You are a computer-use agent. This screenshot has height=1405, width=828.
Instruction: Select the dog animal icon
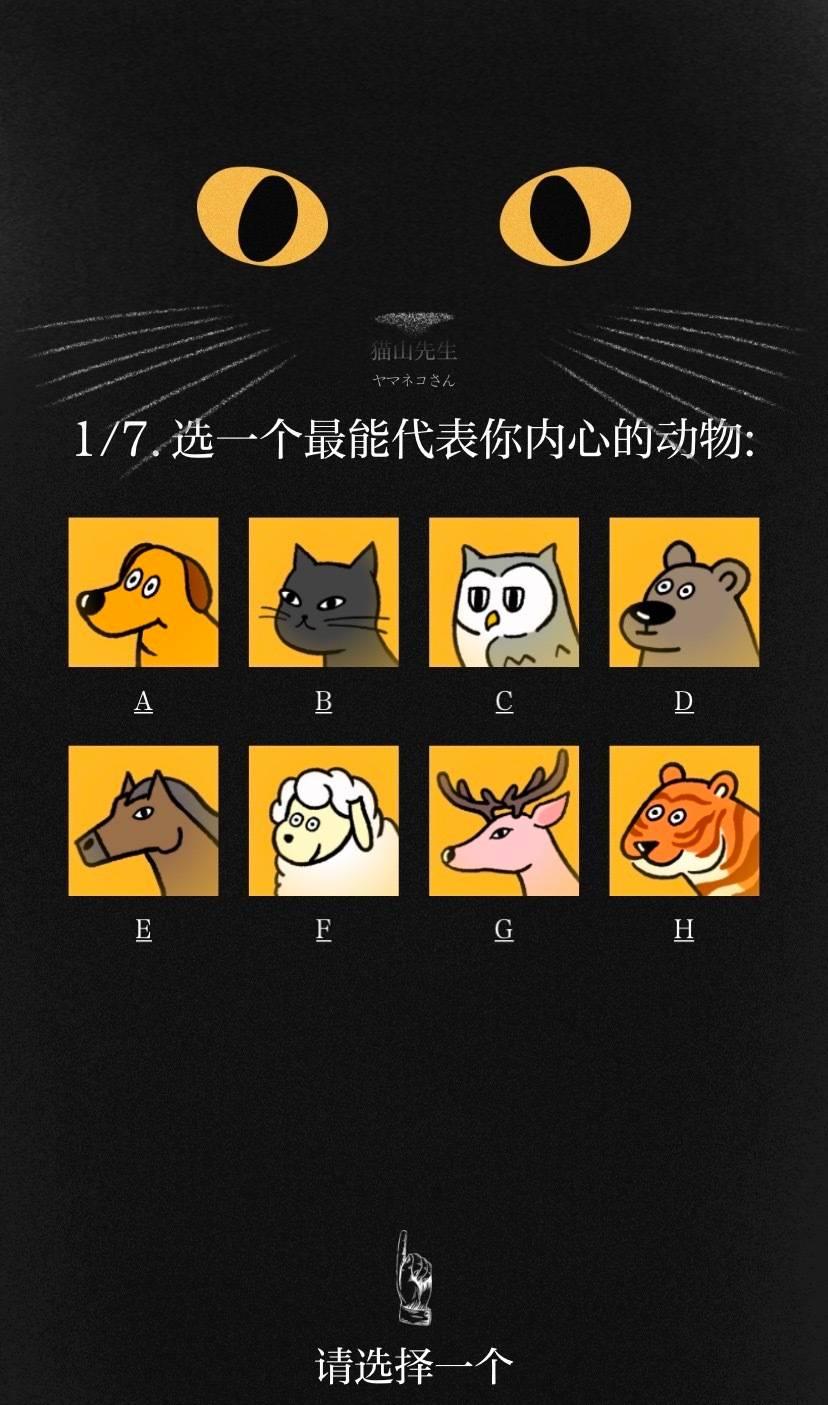(x=143, y=594)
